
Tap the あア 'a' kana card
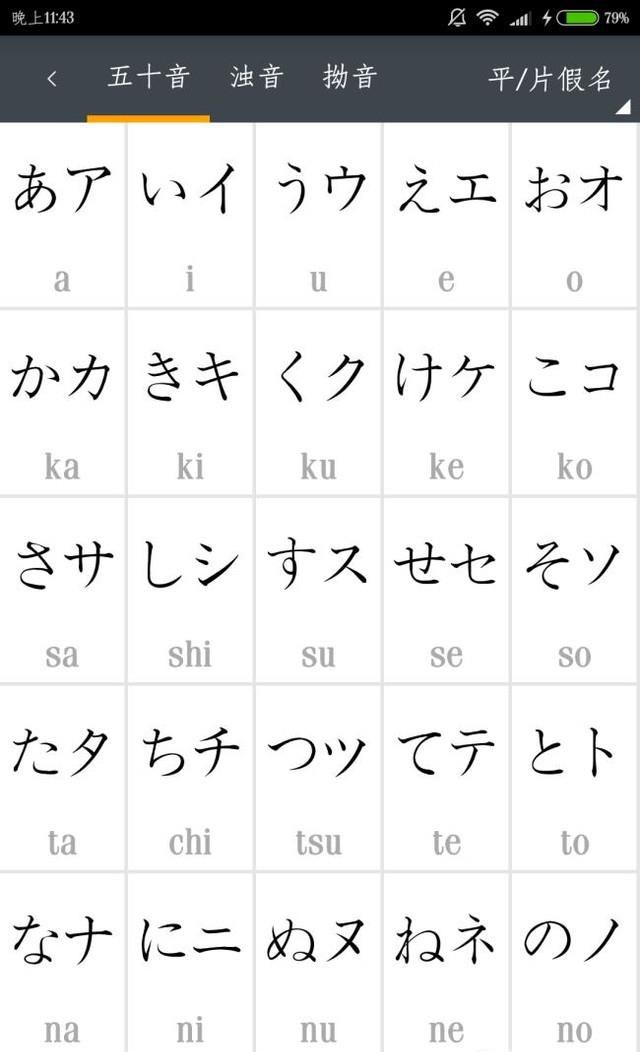pos(62,215)
